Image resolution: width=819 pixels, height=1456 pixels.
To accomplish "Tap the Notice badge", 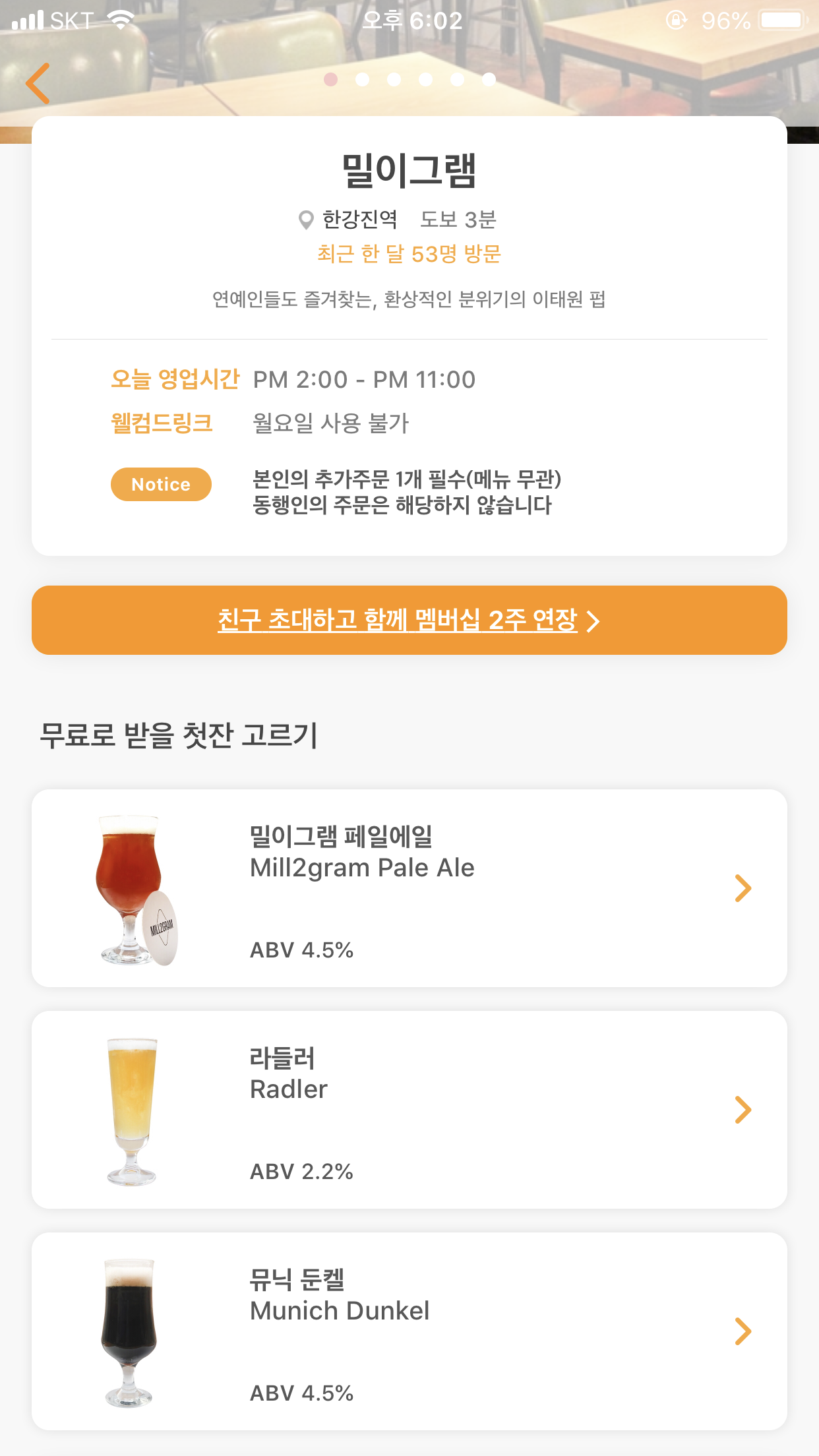I will [160, 485].
